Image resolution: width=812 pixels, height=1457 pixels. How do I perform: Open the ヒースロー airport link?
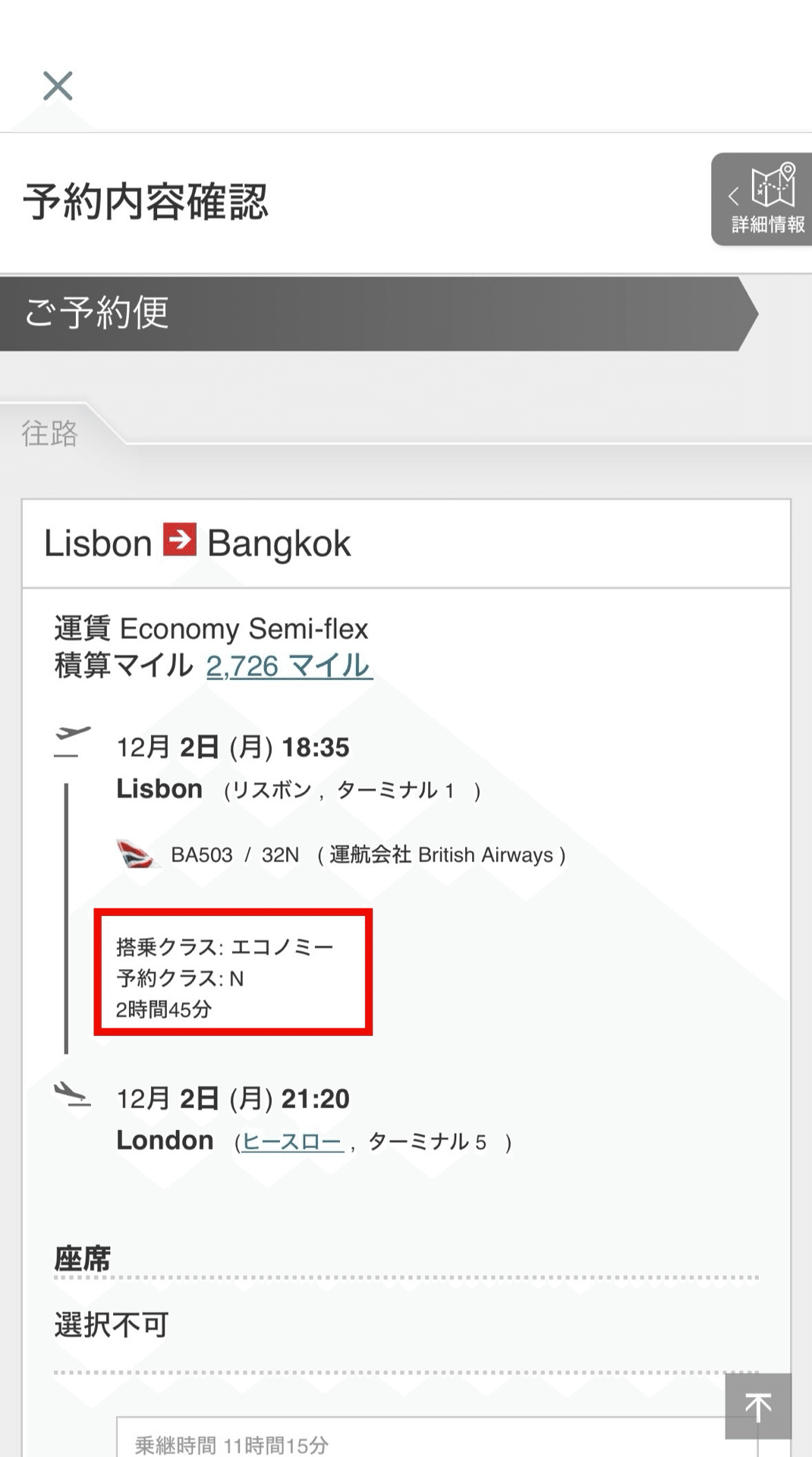(x=293, y=1142)
